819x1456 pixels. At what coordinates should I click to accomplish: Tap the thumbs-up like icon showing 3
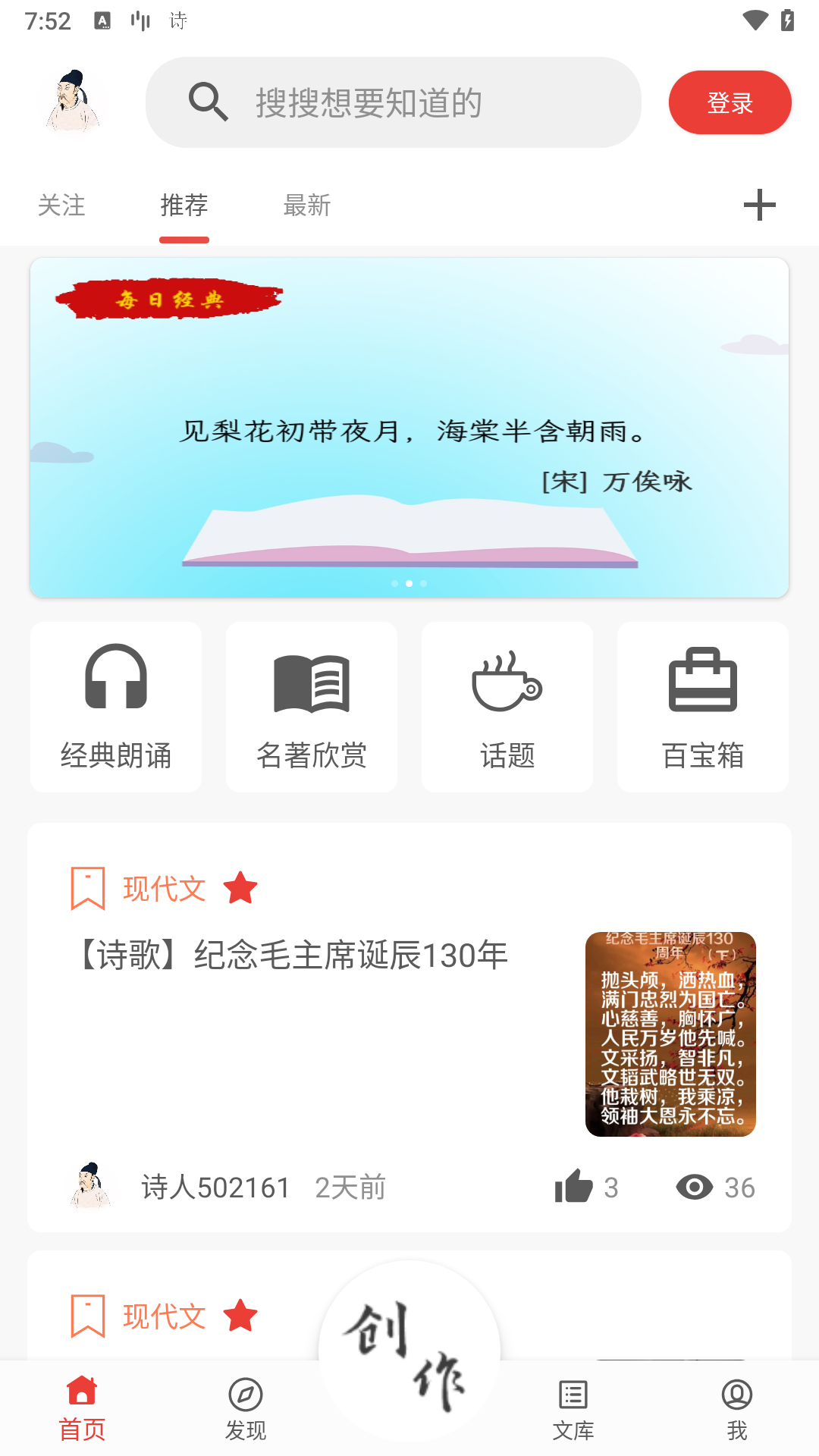(575, 1188)
